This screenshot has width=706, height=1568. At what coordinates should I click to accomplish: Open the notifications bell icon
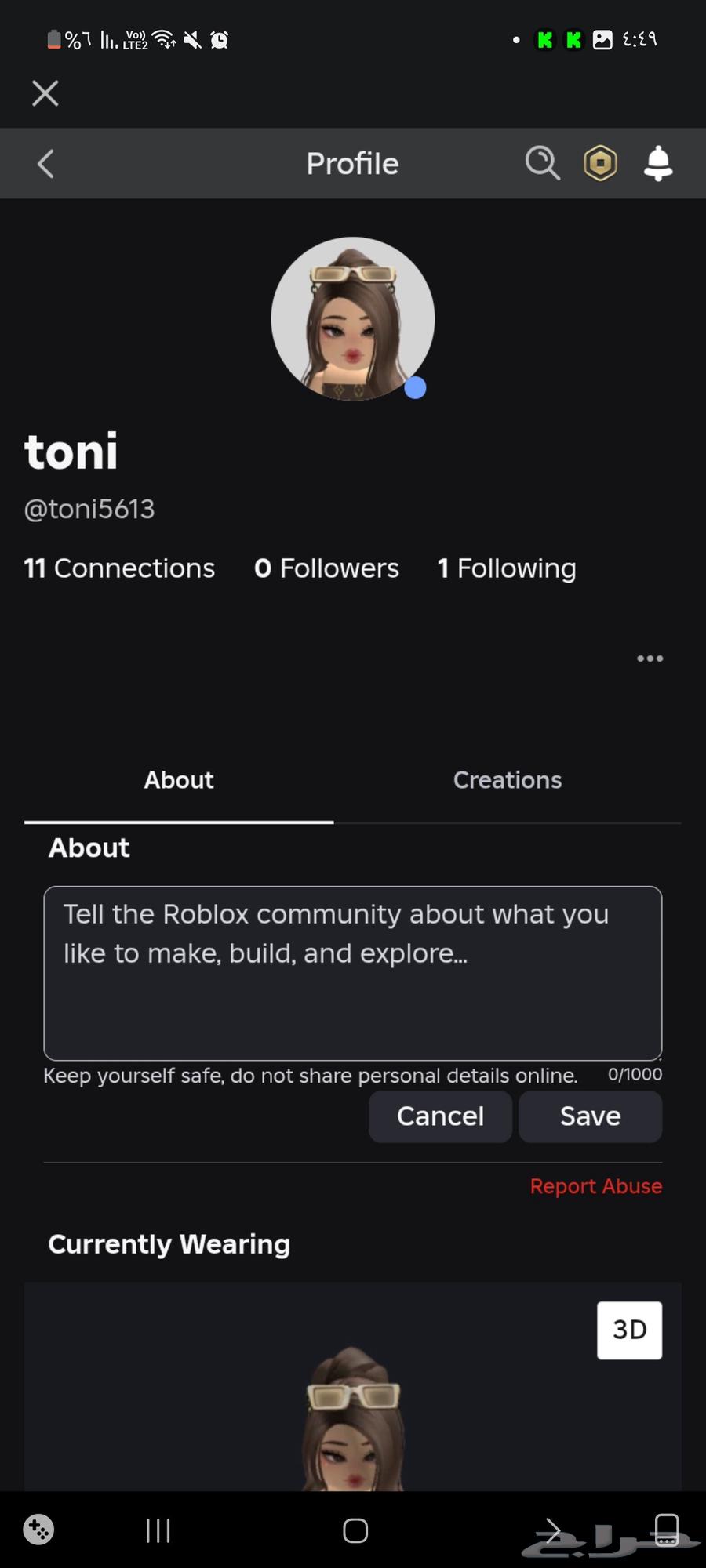coord(659,163)
